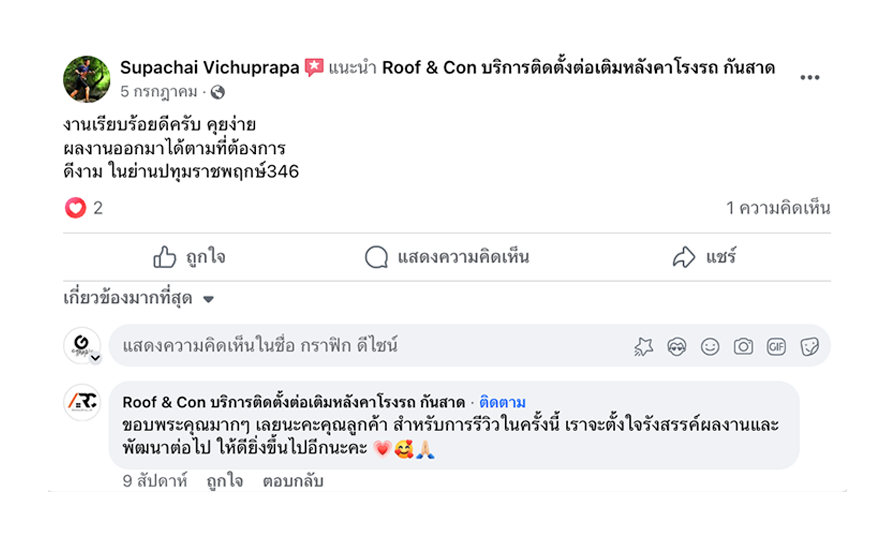
Task: Add a GIF to the comment
Action: point(776,347)
